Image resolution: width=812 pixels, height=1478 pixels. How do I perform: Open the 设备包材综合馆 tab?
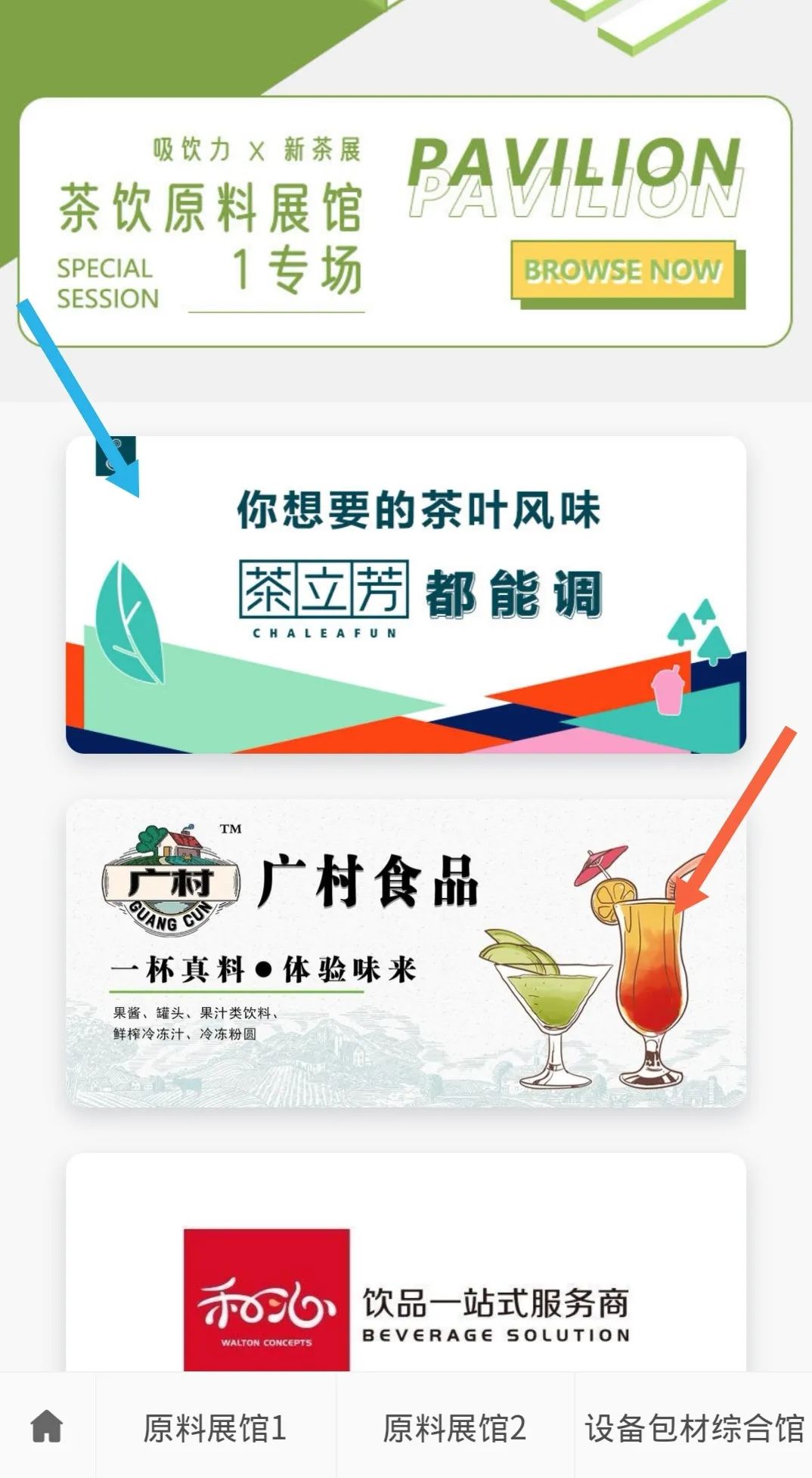point(693,1428)
